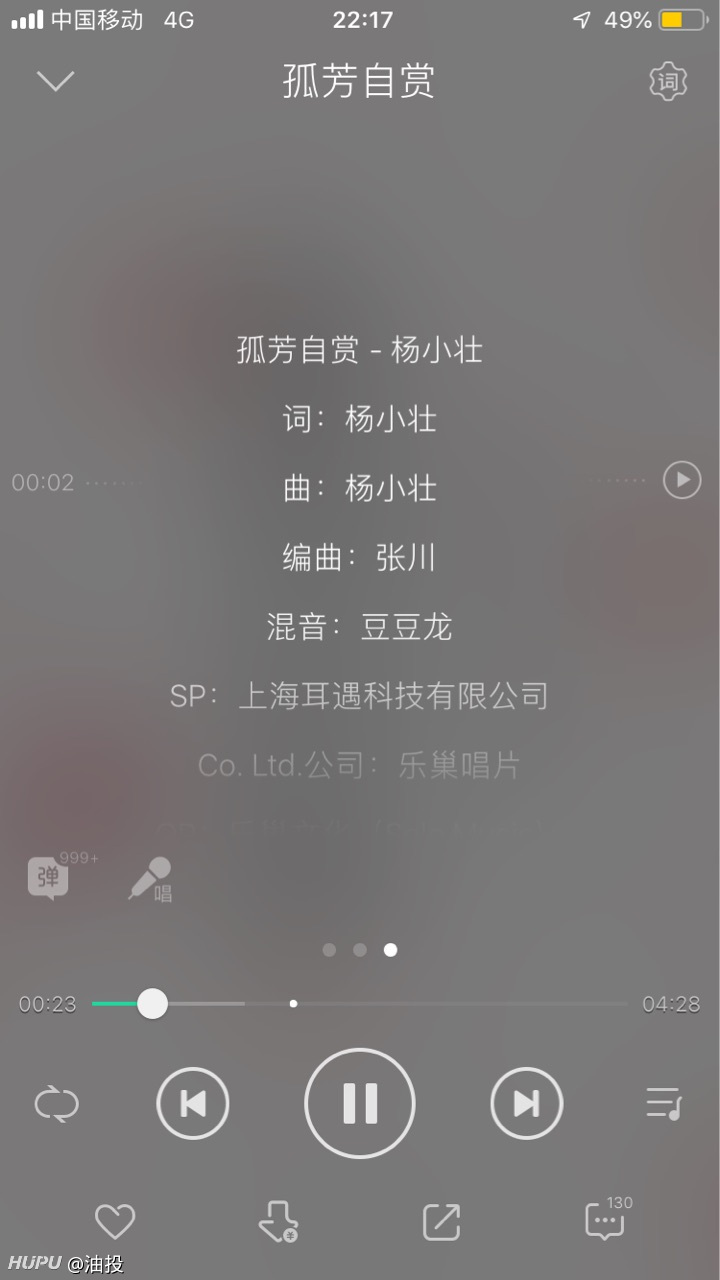Change the repeat mode
720x1280 pixels.
pyautogui.click(x=56, y=1104)
